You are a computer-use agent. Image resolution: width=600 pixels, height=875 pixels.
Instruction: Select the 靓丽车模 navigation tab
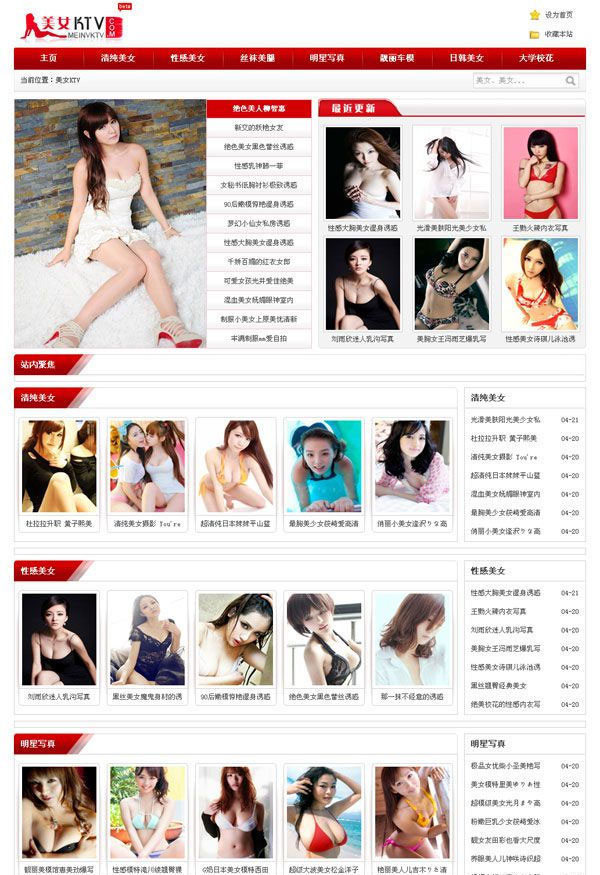click(397, 58)
